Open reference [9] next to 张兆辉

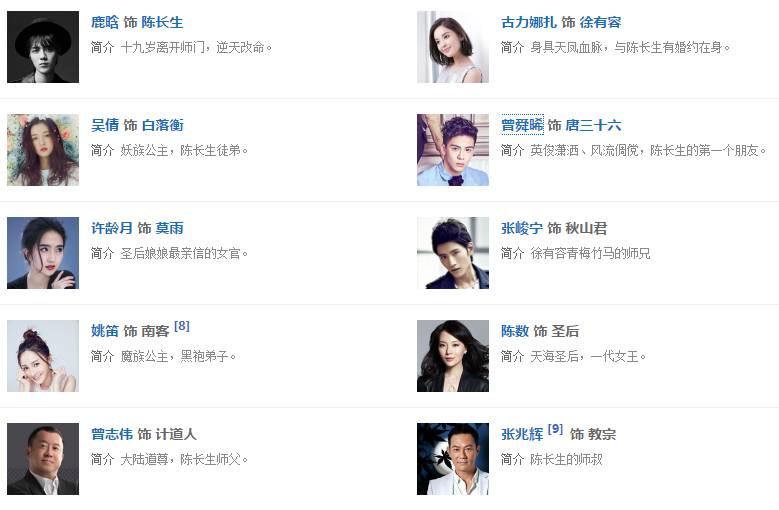(x=556, y=429)
